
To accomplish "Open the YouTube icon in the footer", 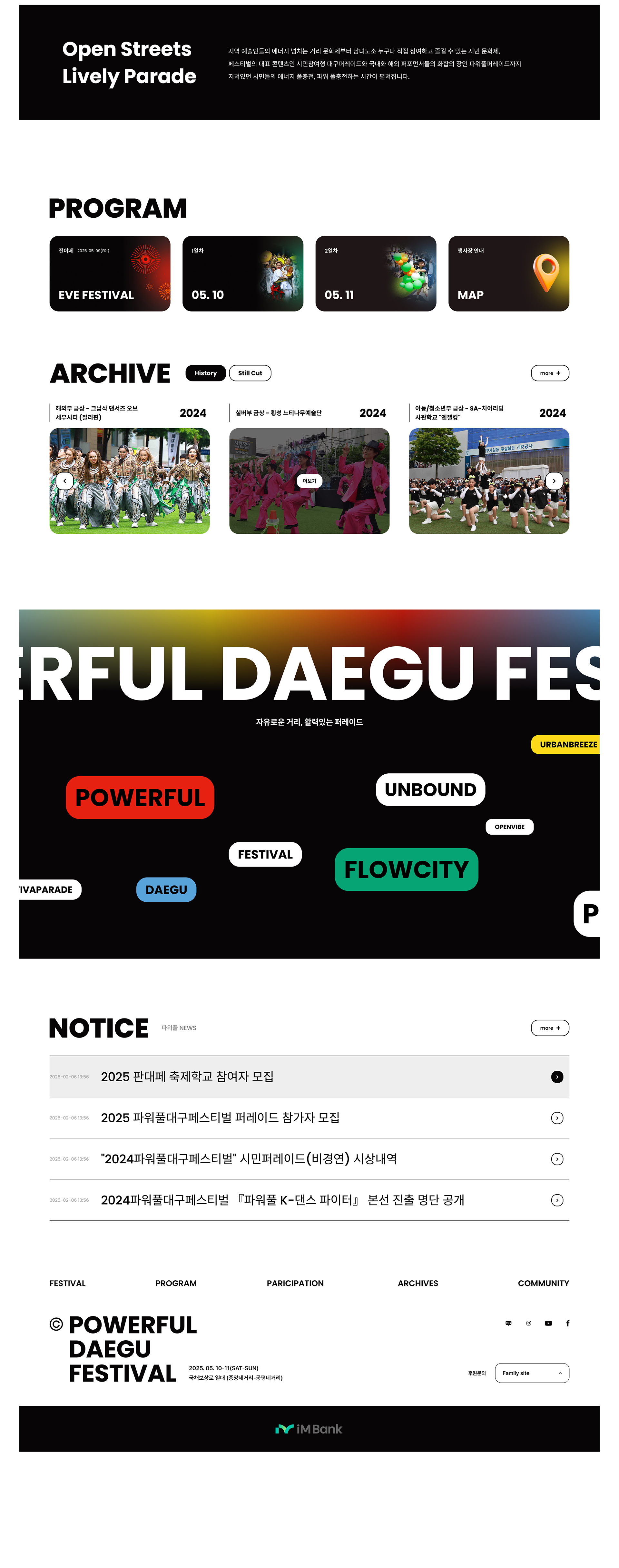I will (x=548, y=1323).
